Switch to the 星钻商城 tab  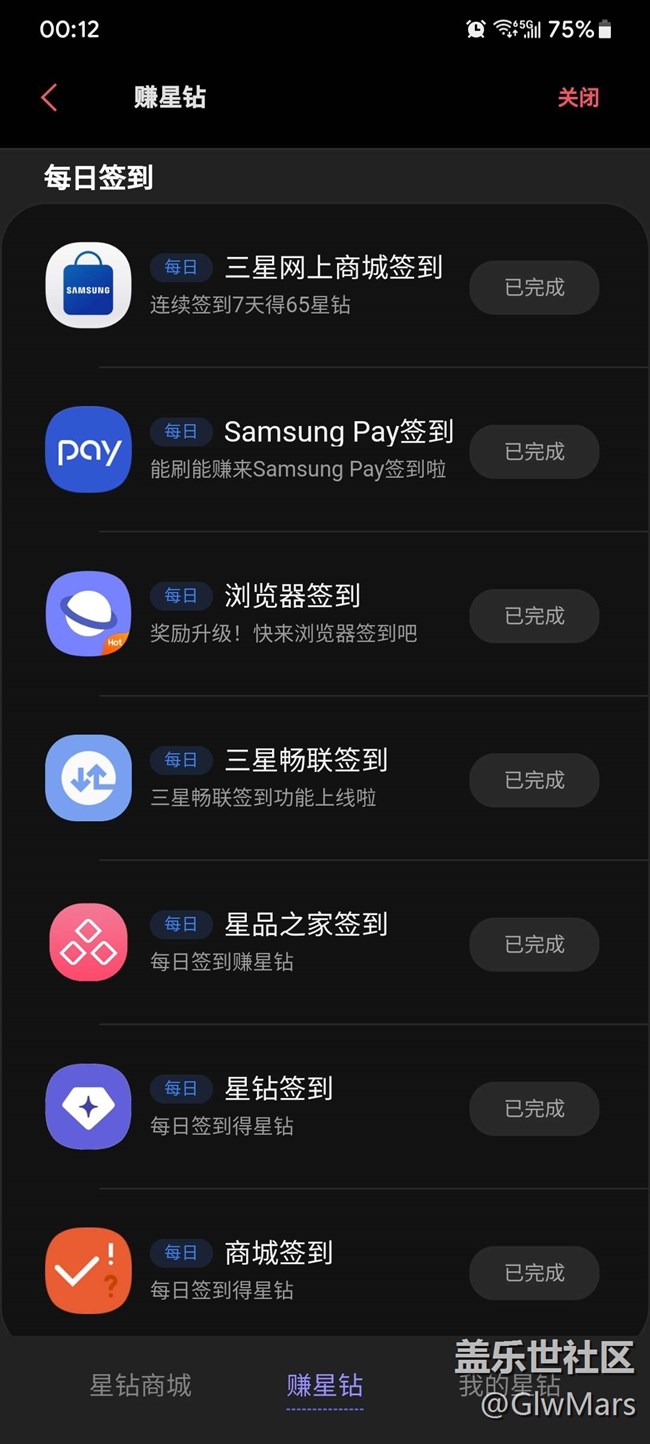pos(140,1386)
